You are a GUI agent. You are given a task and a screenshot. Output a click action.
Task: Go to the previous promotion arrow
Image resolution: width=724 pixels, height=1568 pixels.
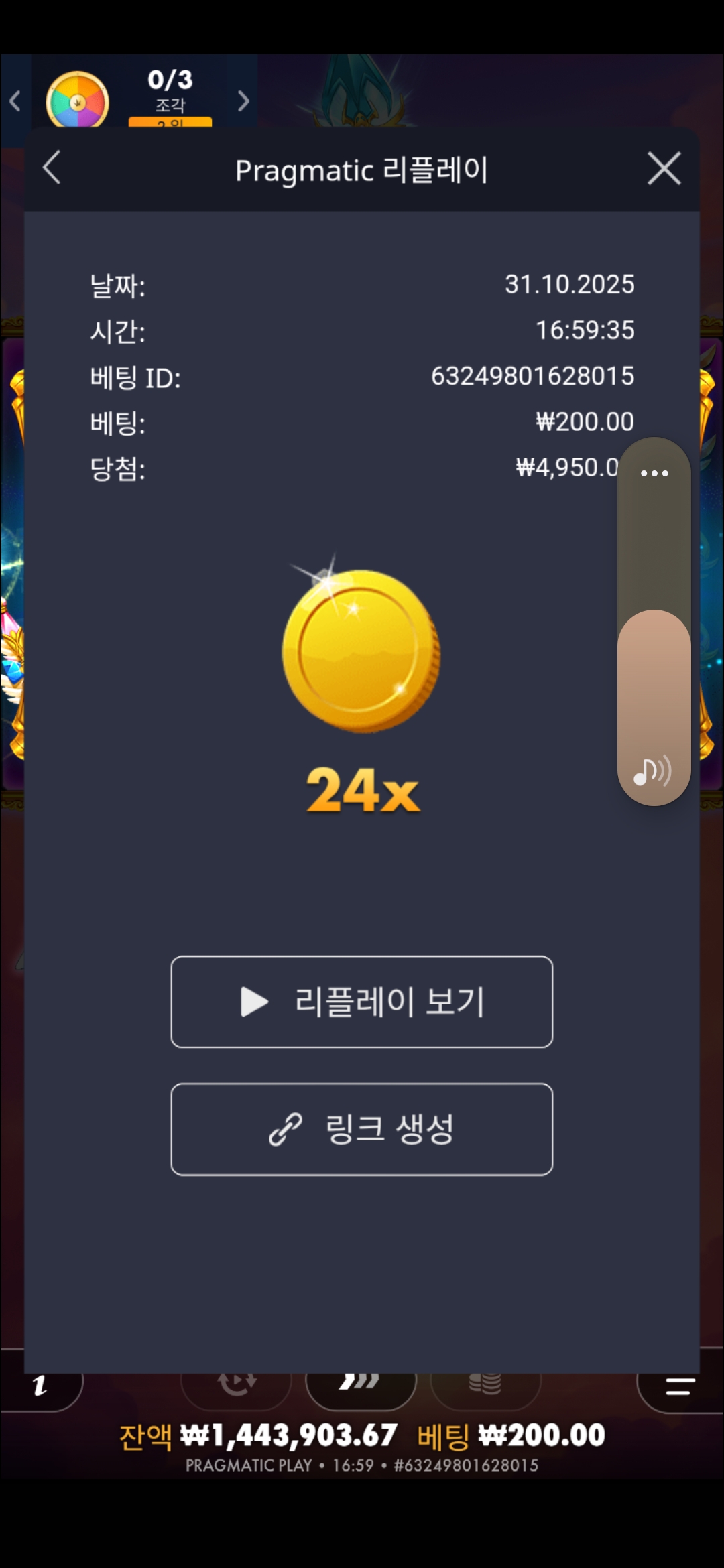click(x=15, y=101)
